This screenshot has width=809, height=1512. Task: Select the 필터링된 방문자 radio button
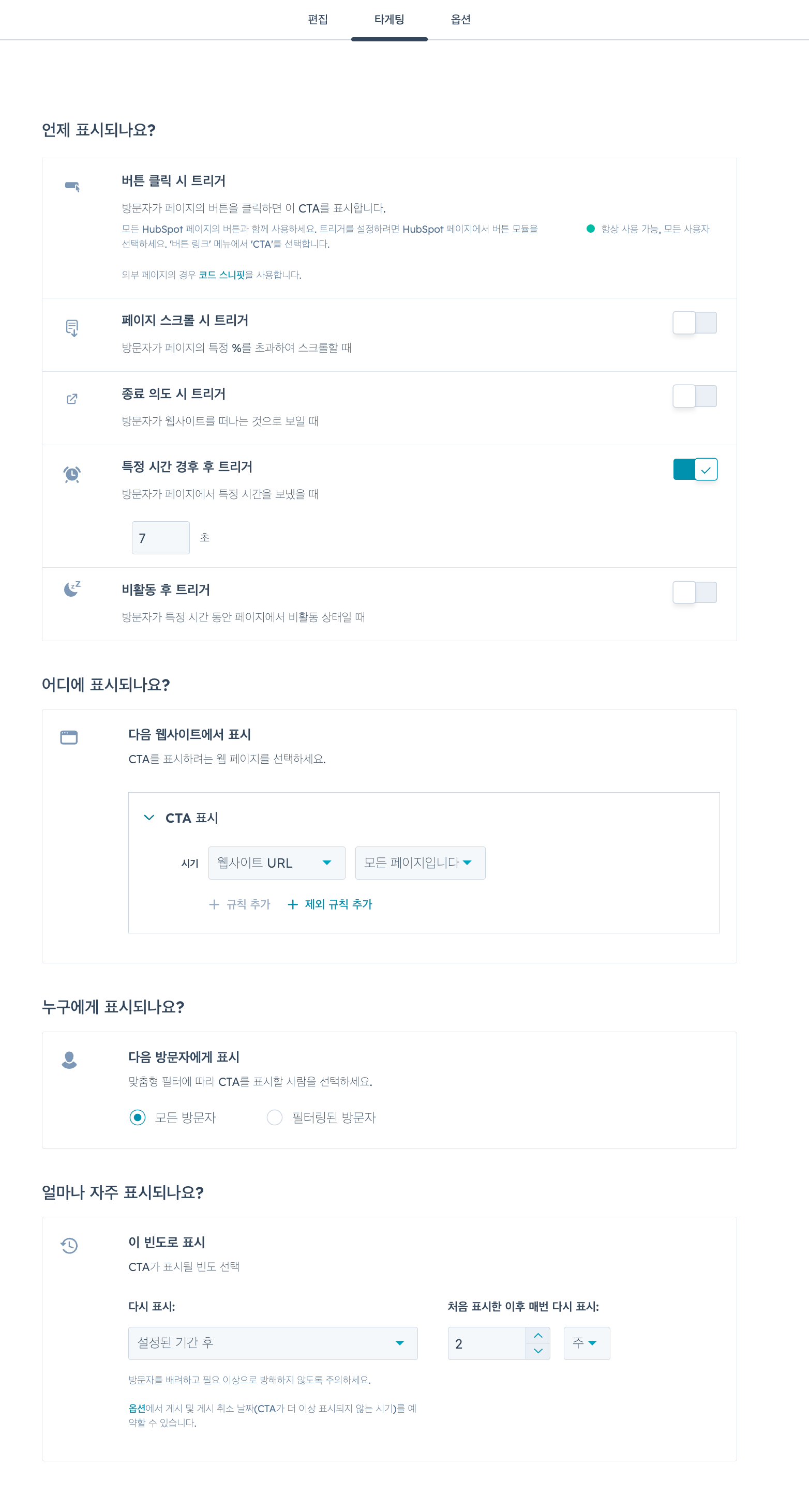click(275, 1117)
